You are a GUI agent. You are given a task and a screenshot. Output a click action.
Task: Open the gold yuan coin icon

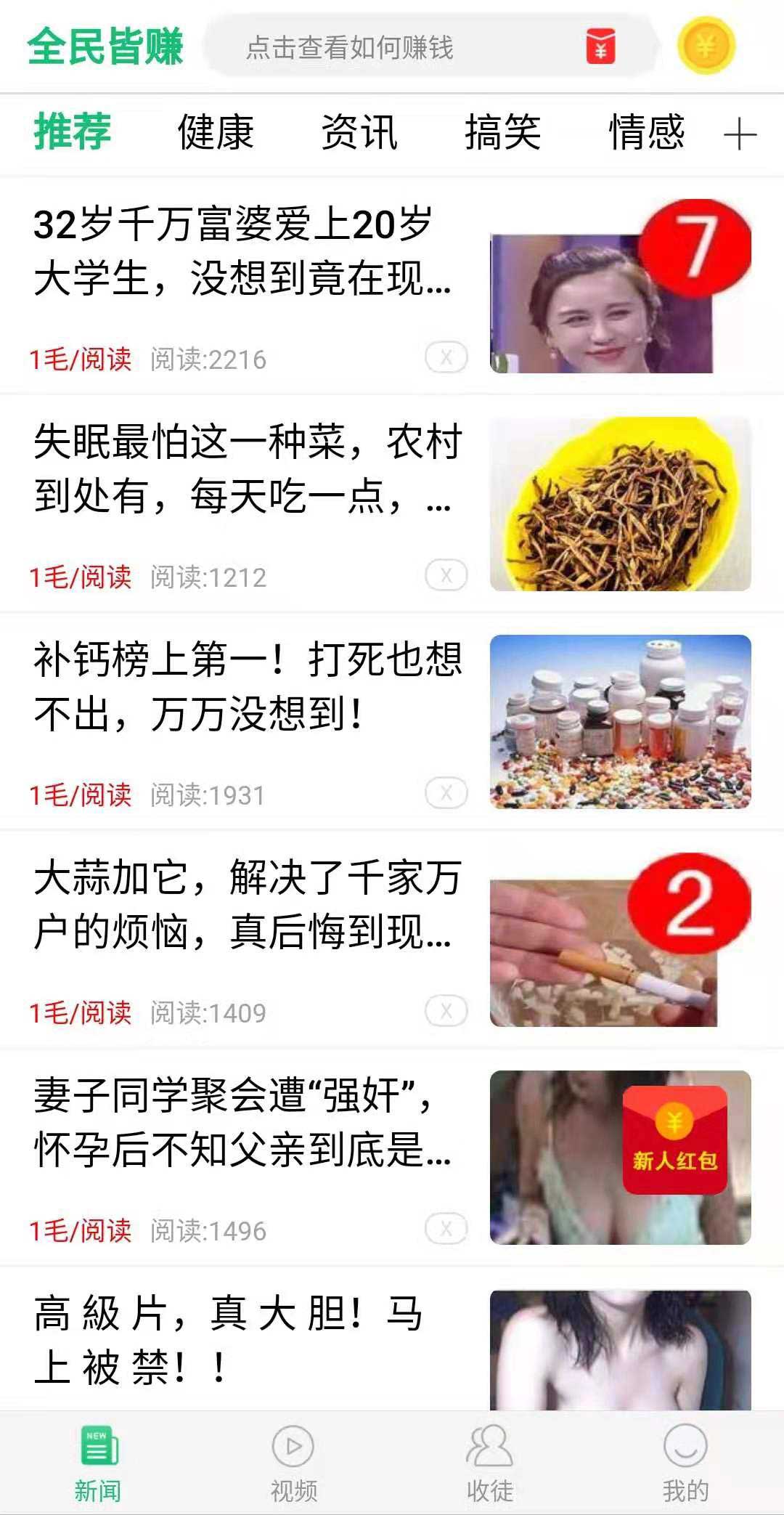pos(706,46)
